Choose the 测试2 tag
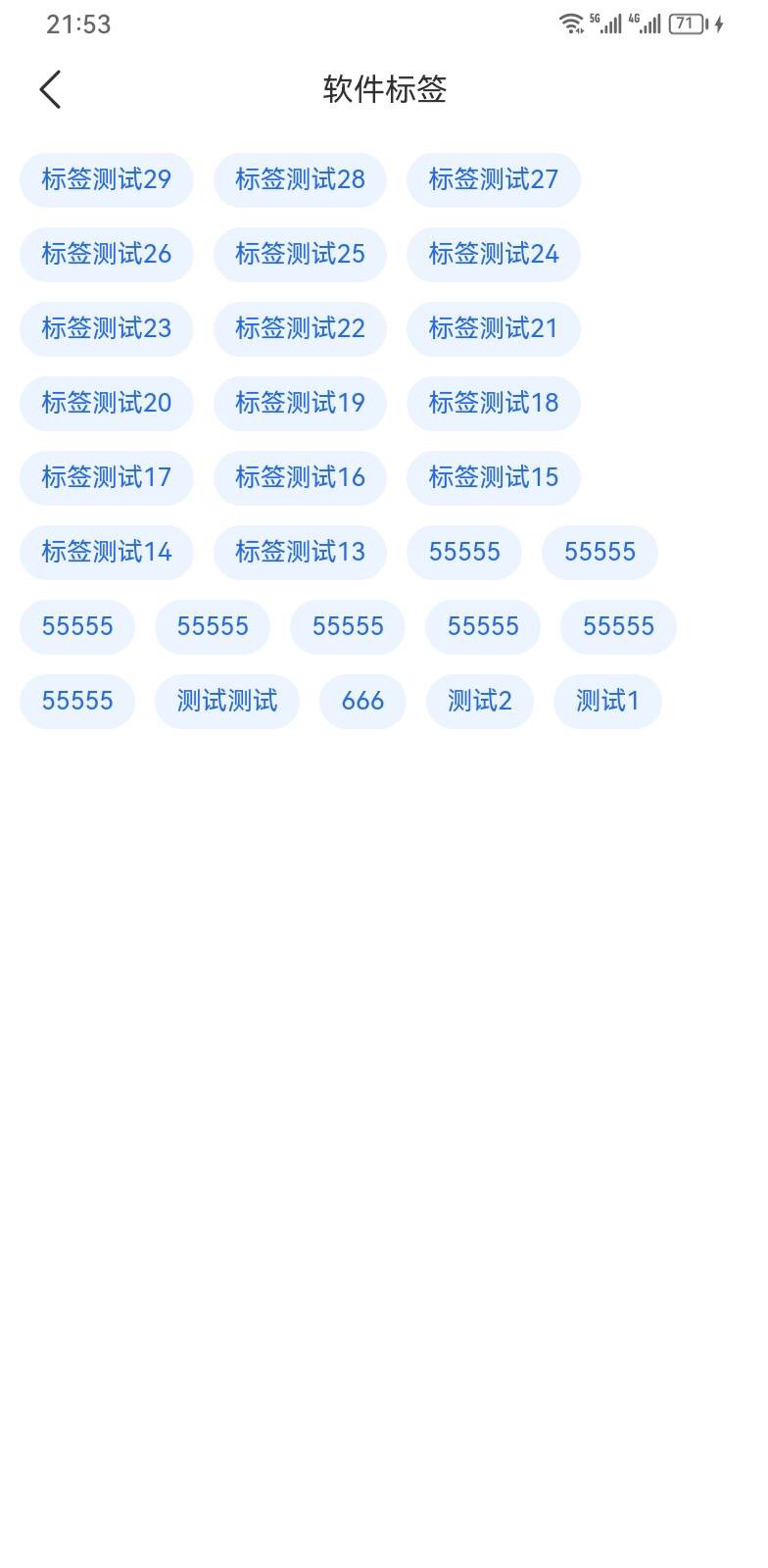768x1568 pixels. [x=479, y=701]
